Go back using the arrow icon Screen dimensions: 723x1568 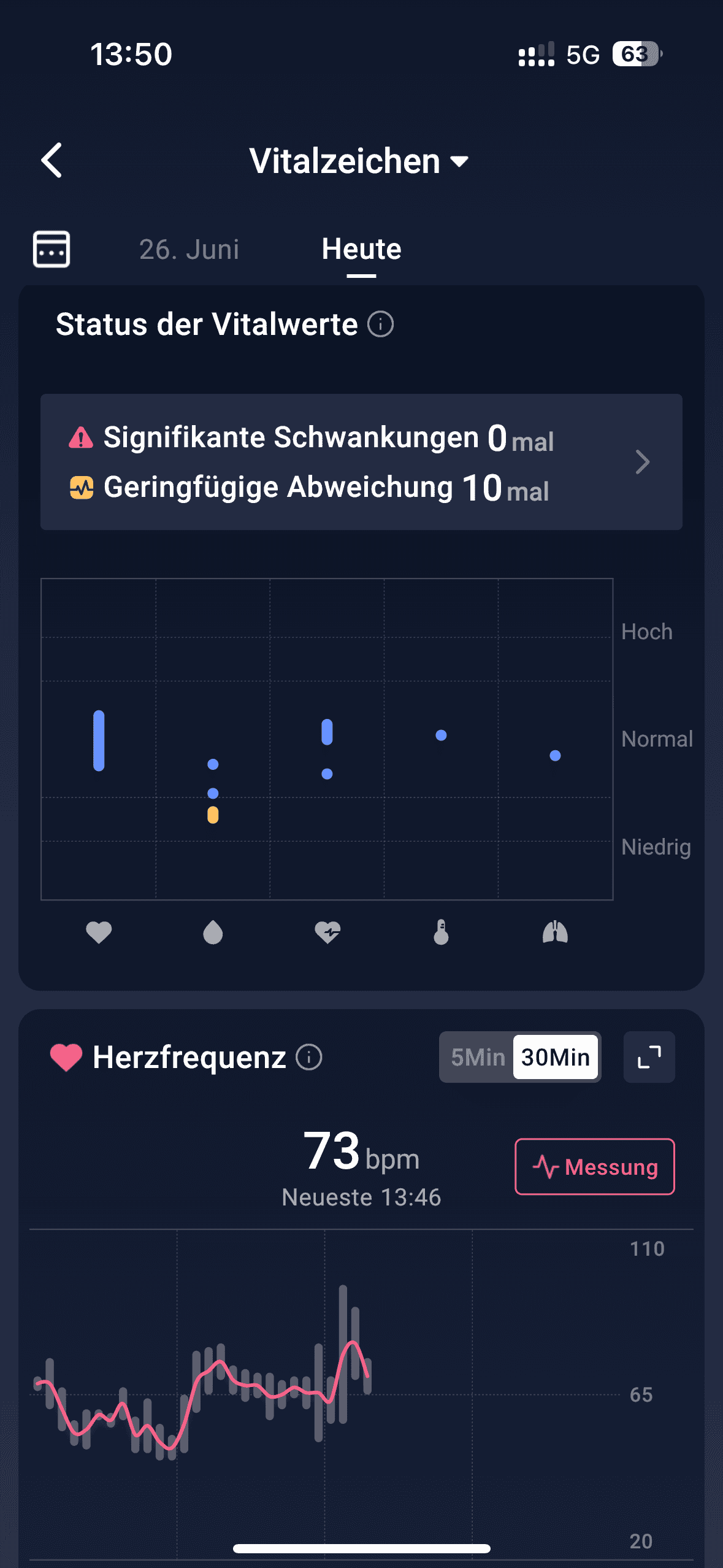click(52, 161)
